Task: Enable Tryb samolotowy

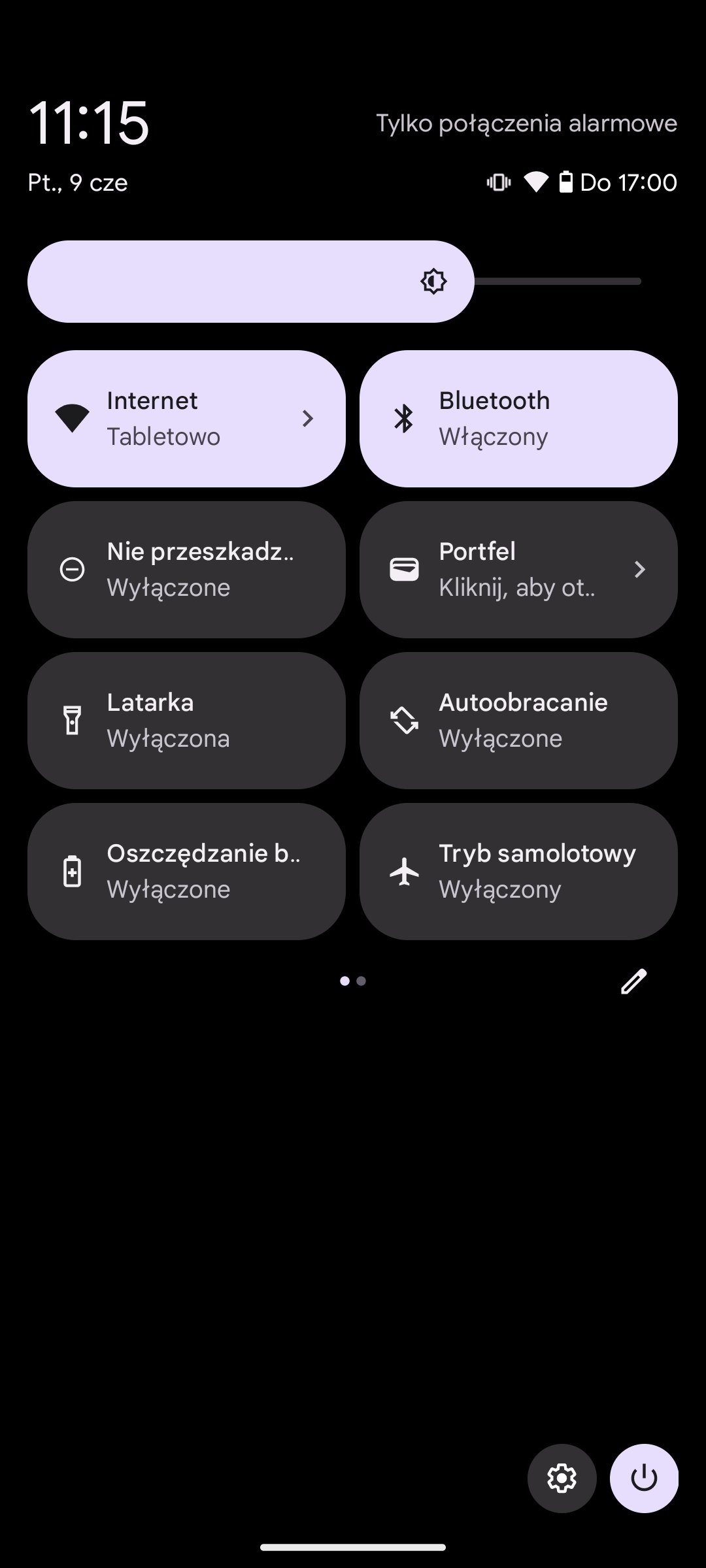Action: pos(518,872)
